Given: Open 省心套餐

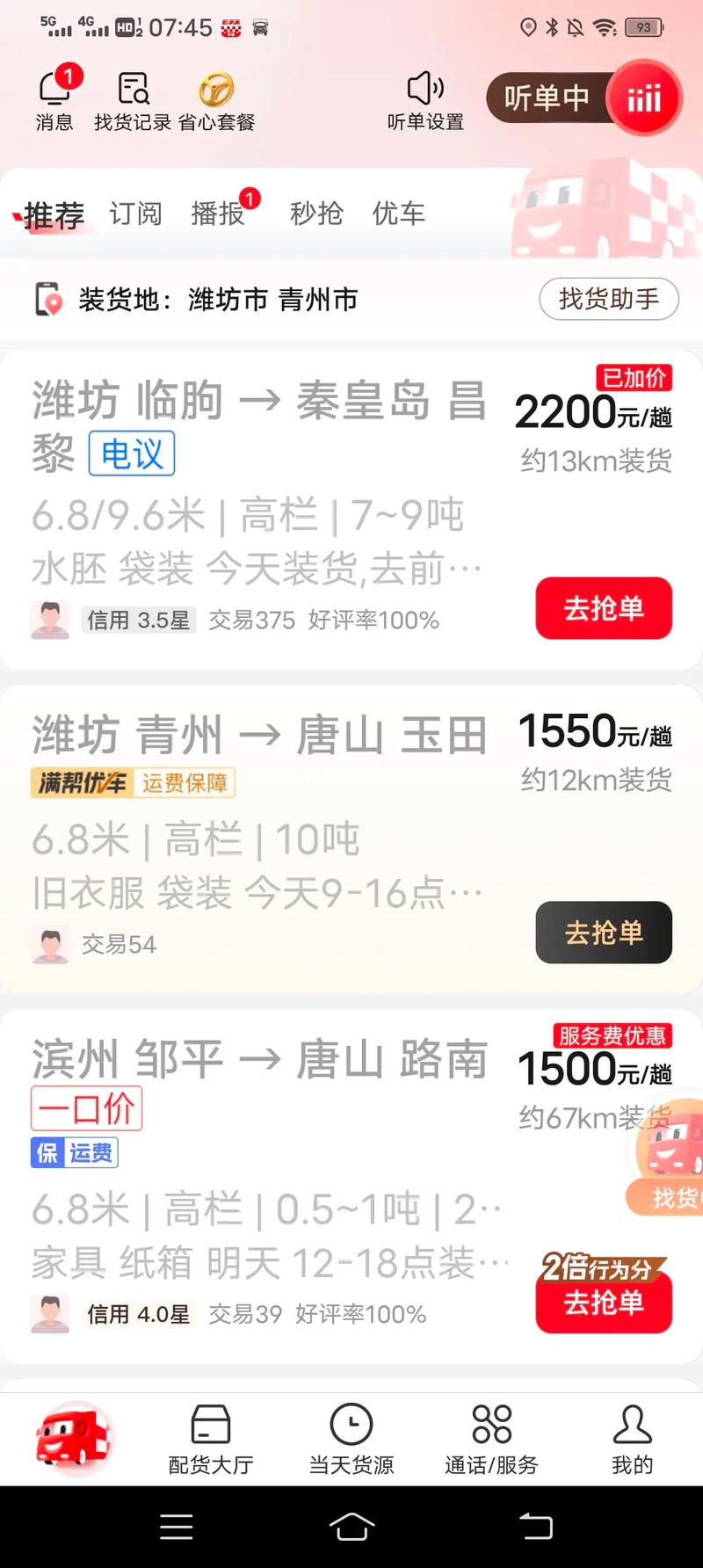Looking at the screenshot, I should click(216, 99).
